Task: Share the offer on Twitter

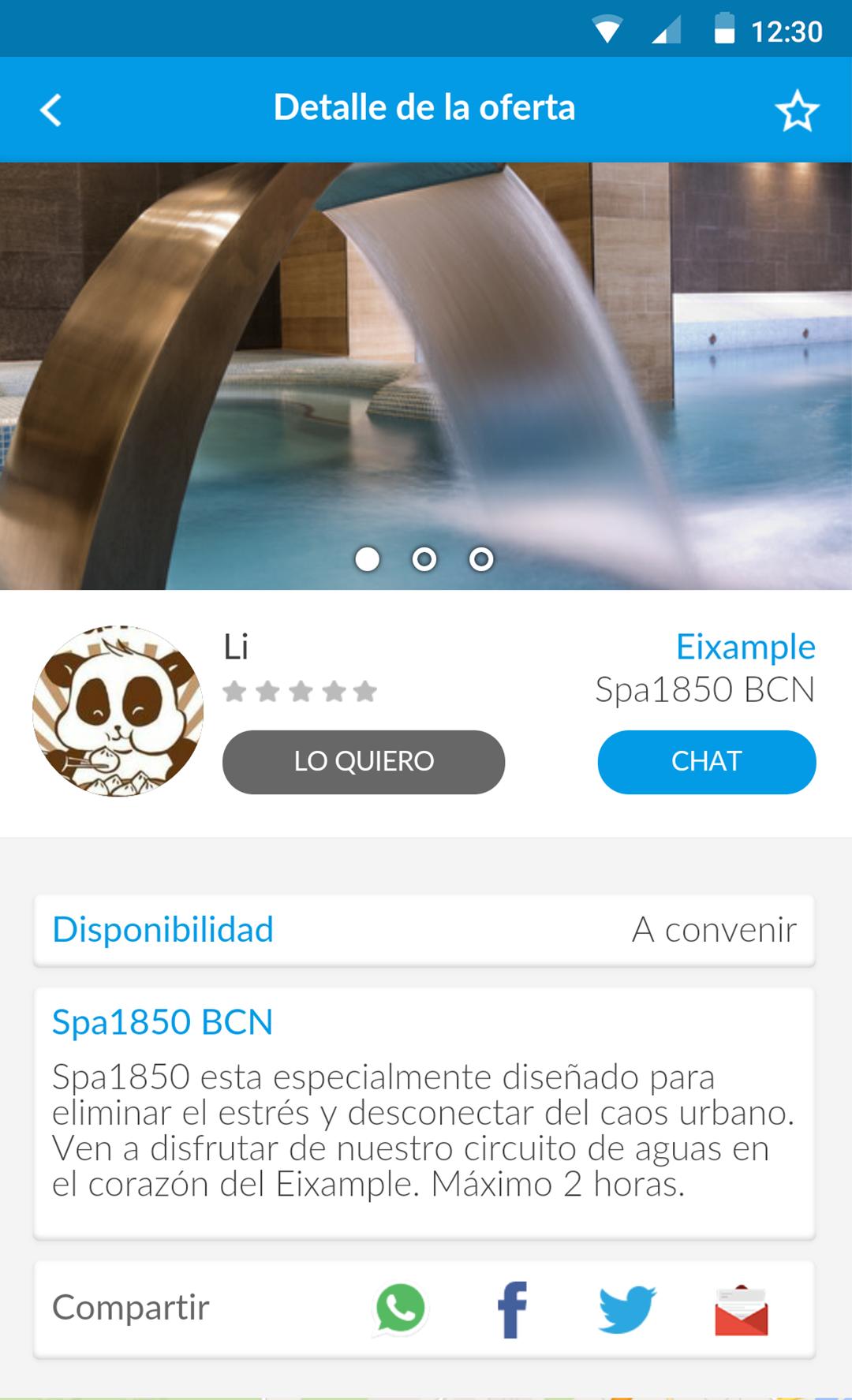Action: click(x=627, y=1309)
